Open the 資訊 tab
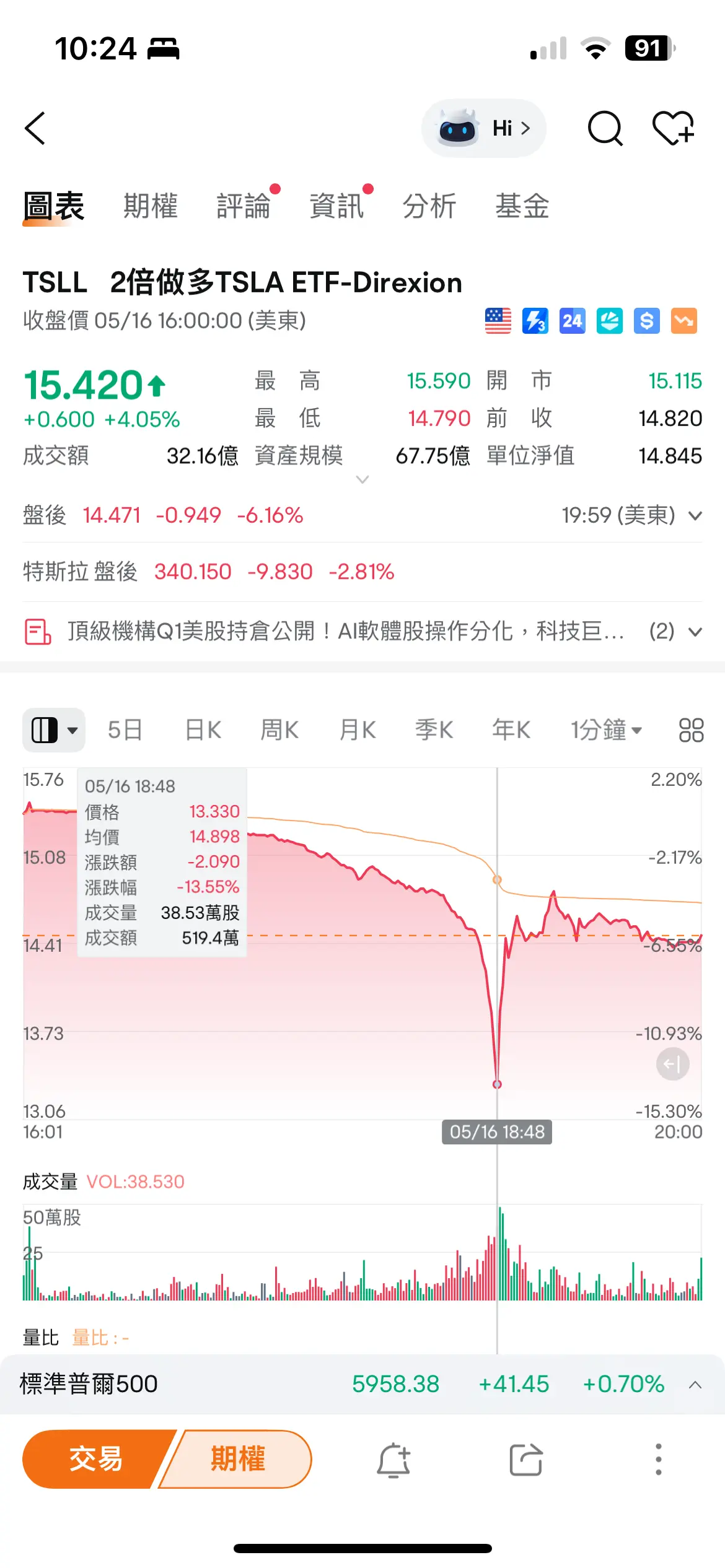This screenshot has width=725, height=1568. pos(336,206)
